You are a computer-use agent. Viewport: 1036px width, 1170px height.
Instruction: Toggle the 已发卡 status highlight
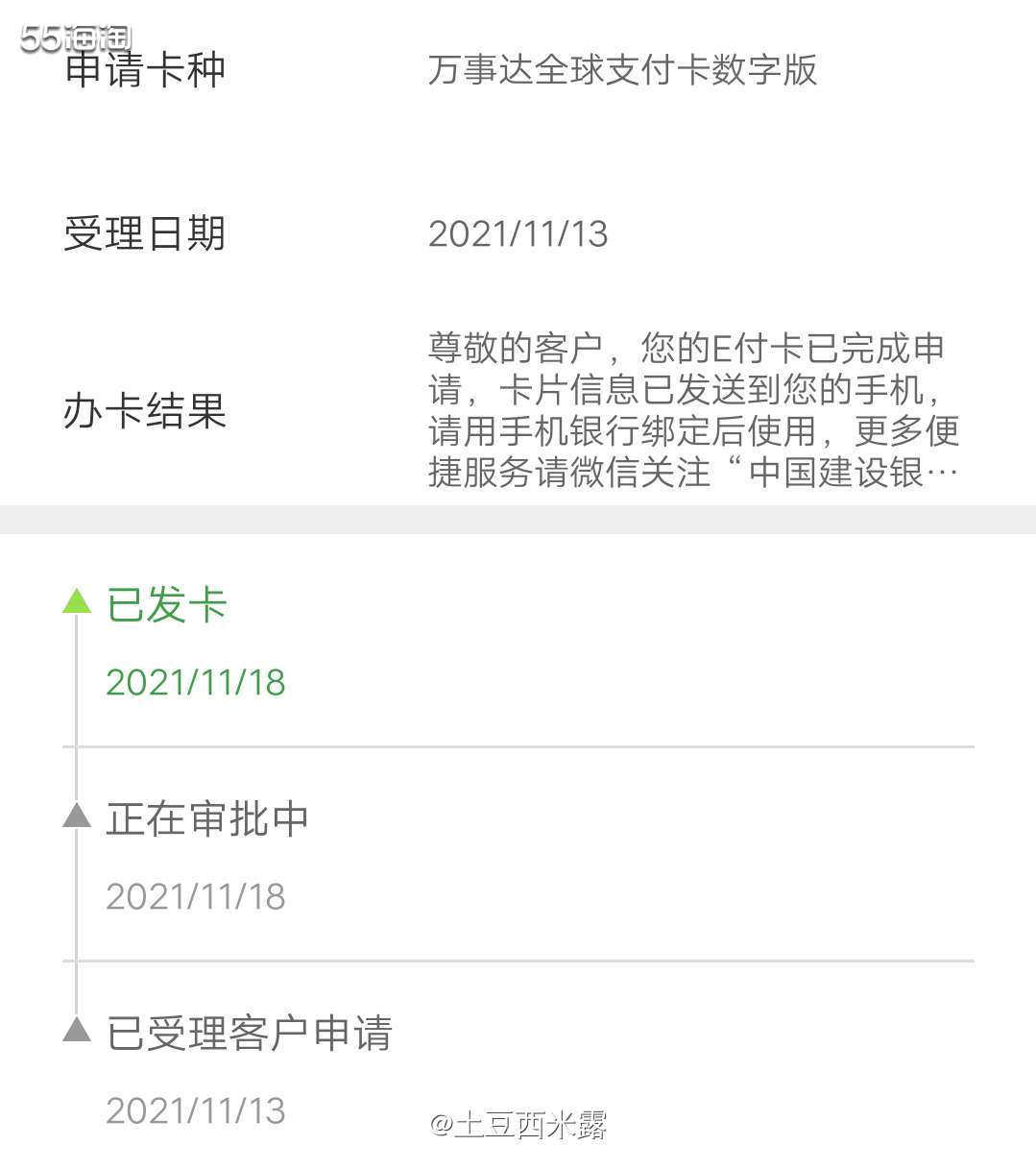(165, 605)
